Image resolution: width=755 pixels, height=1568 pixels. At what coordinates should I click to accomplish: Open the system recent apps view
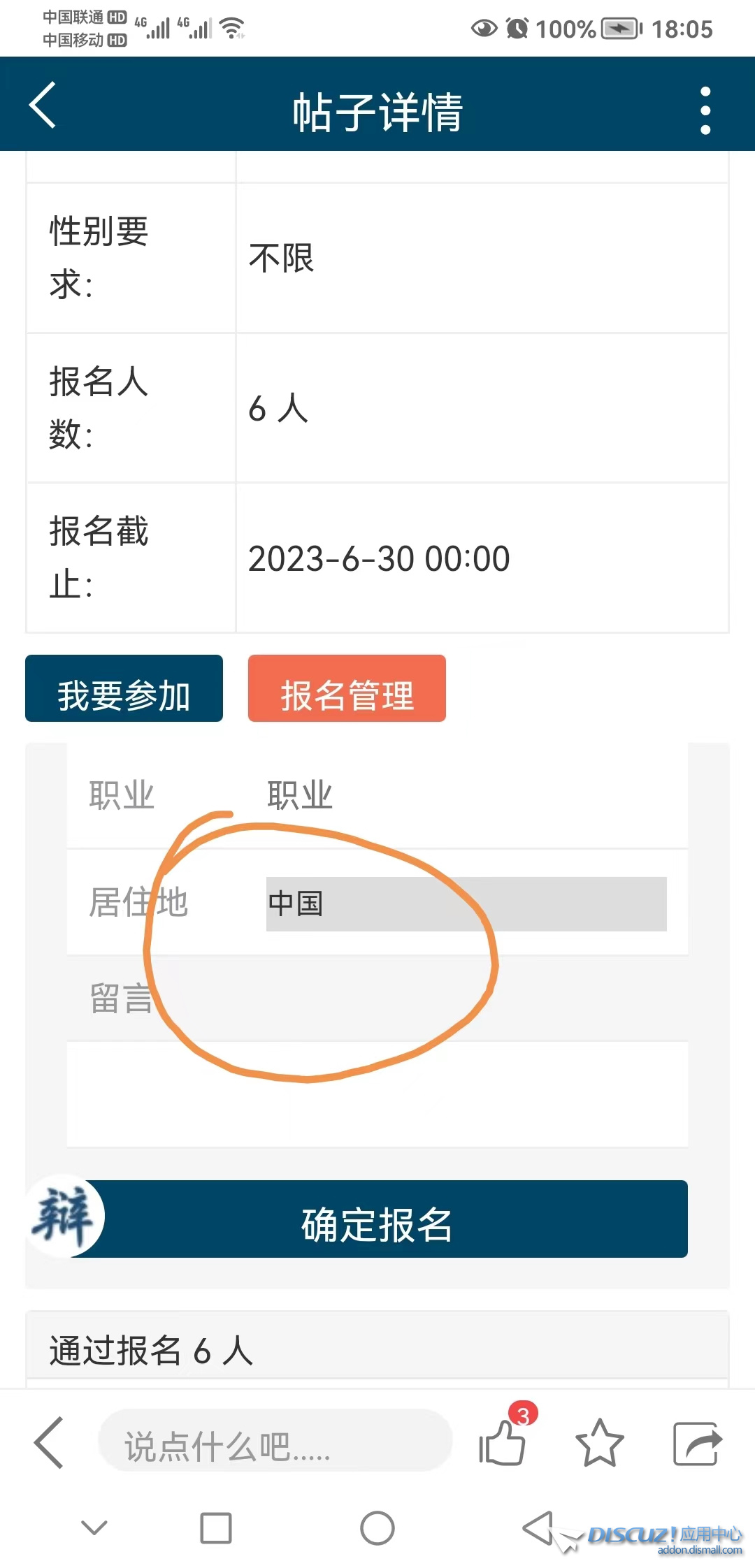click(216, 1528)
